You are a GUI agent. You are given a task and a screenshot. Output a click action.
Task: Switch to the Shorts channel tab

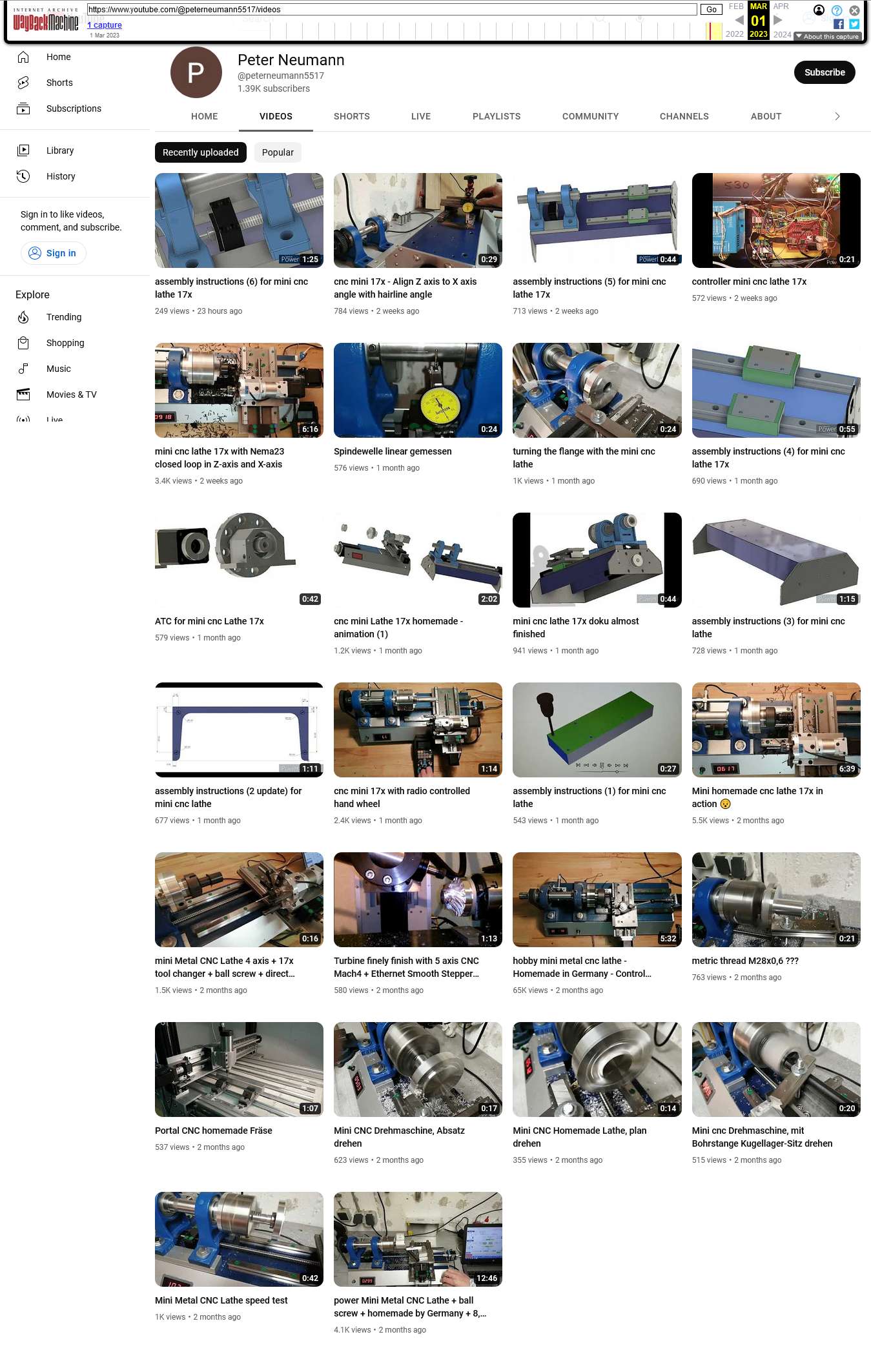click(x=351, y=116)
